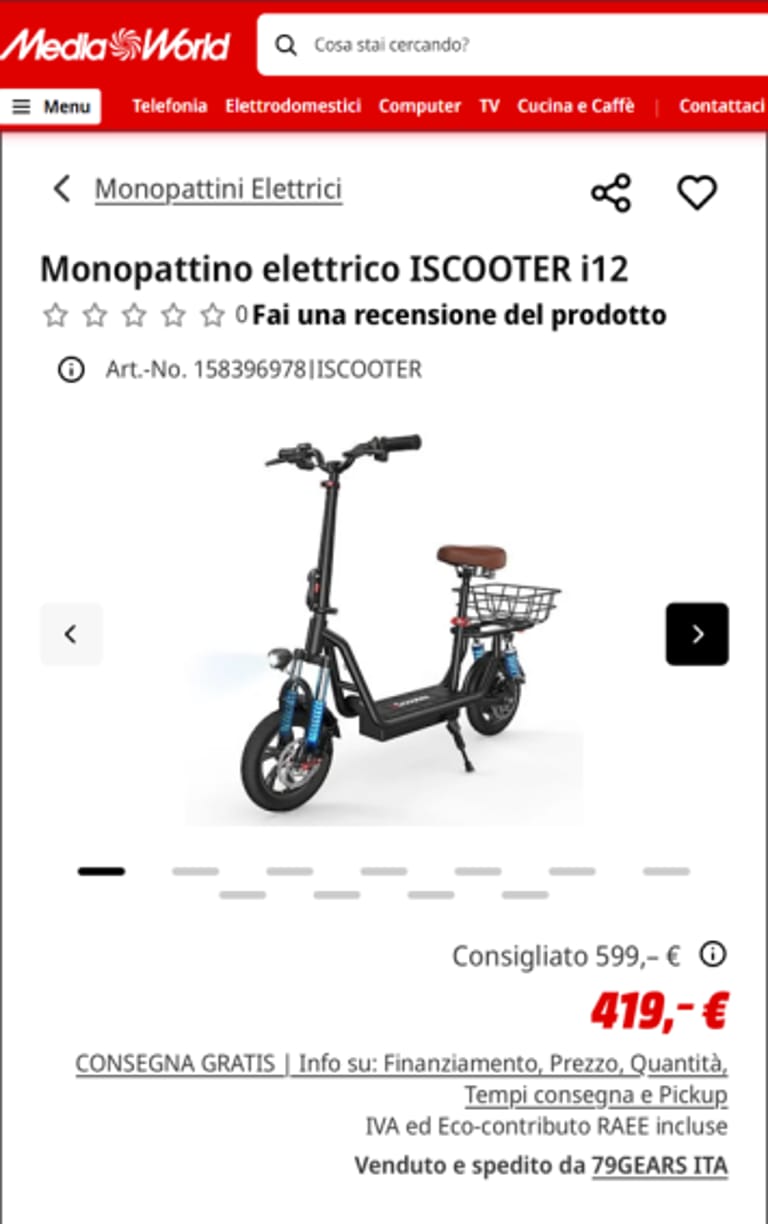Show the previous product image
The image size is (768, 1224).
click(x=71, y=634)
